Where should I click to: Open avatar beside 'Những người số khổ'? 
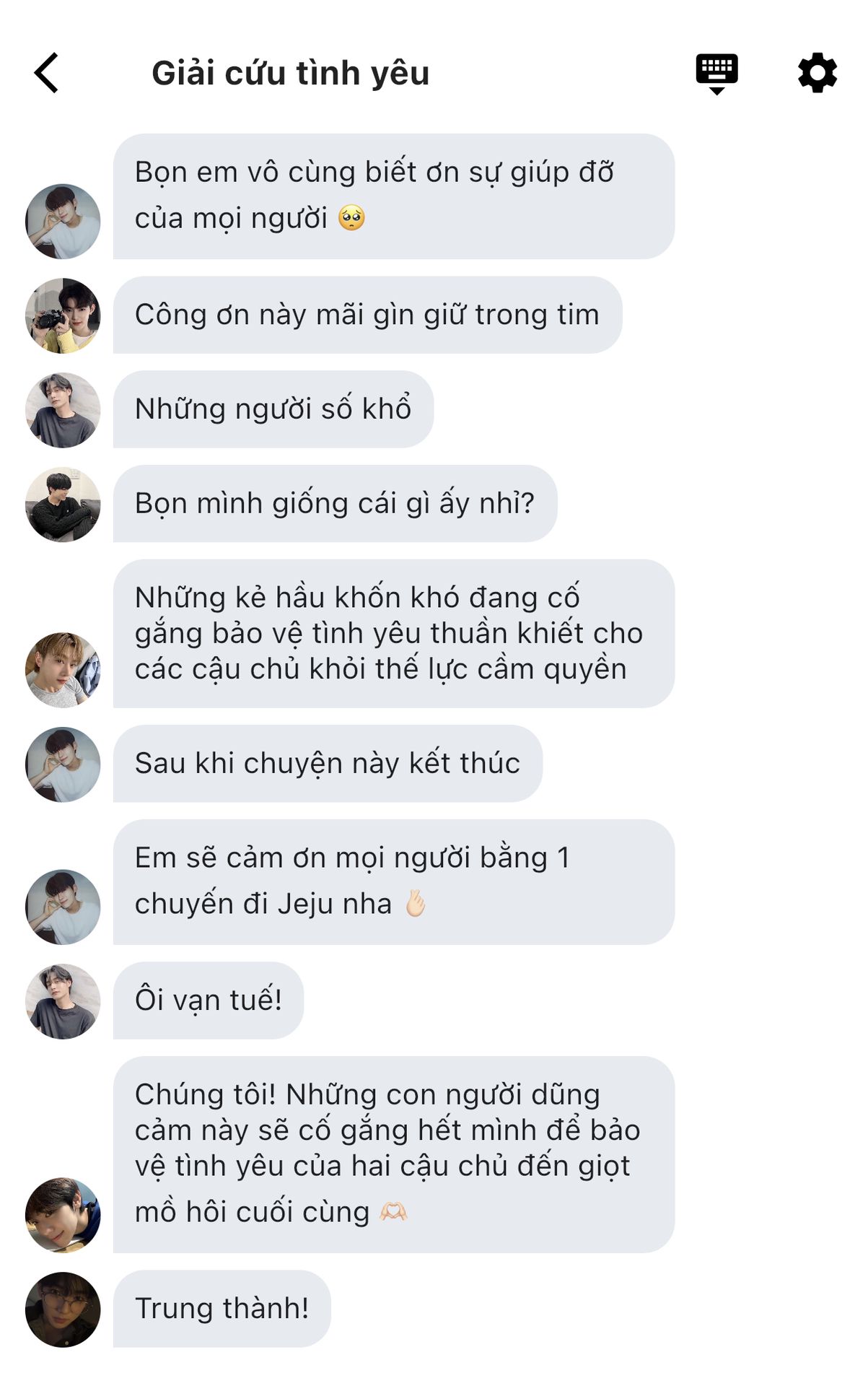63,410
